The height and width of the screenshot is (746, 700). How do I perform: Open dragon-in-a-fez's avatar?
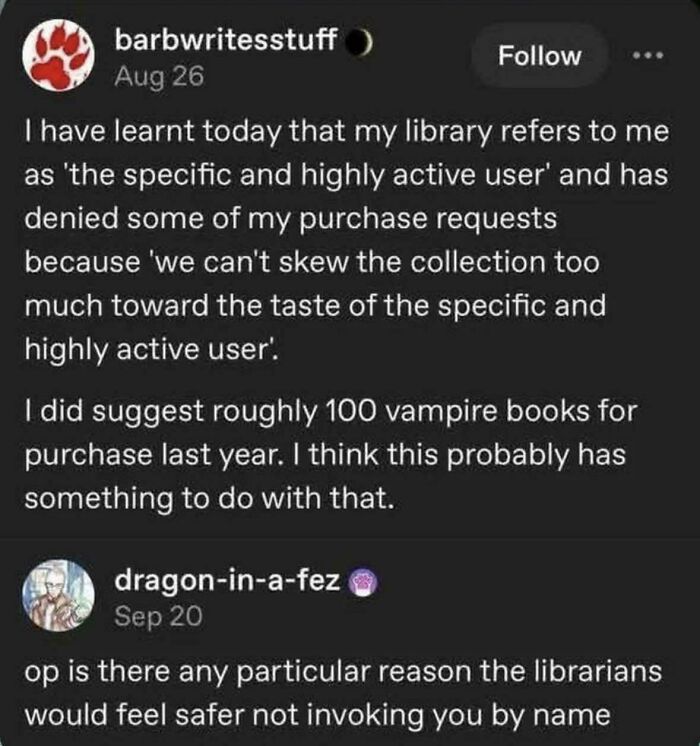(58, 596)
